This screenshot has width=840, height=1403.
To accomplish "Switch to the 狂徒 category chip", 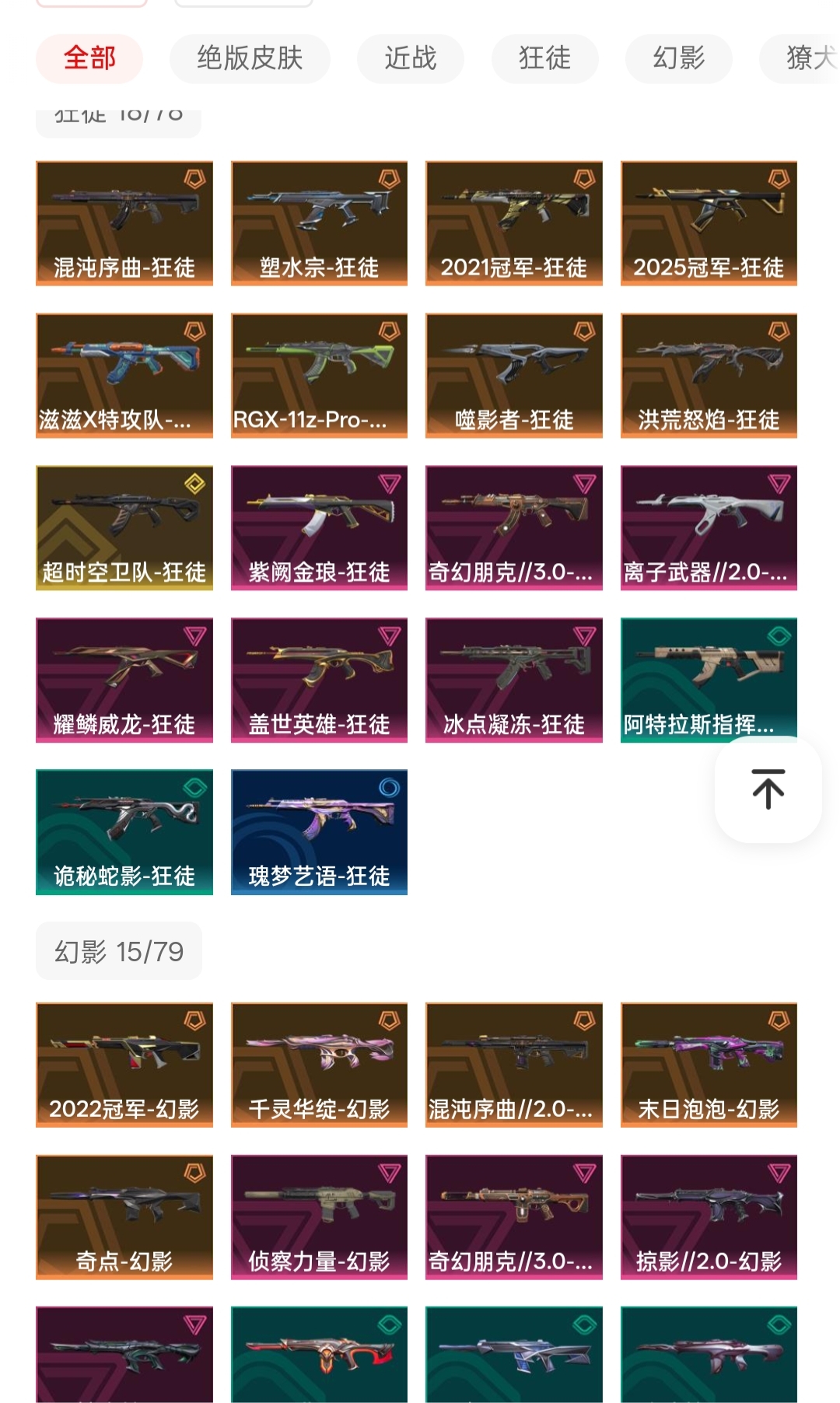I will pos(544,58).
